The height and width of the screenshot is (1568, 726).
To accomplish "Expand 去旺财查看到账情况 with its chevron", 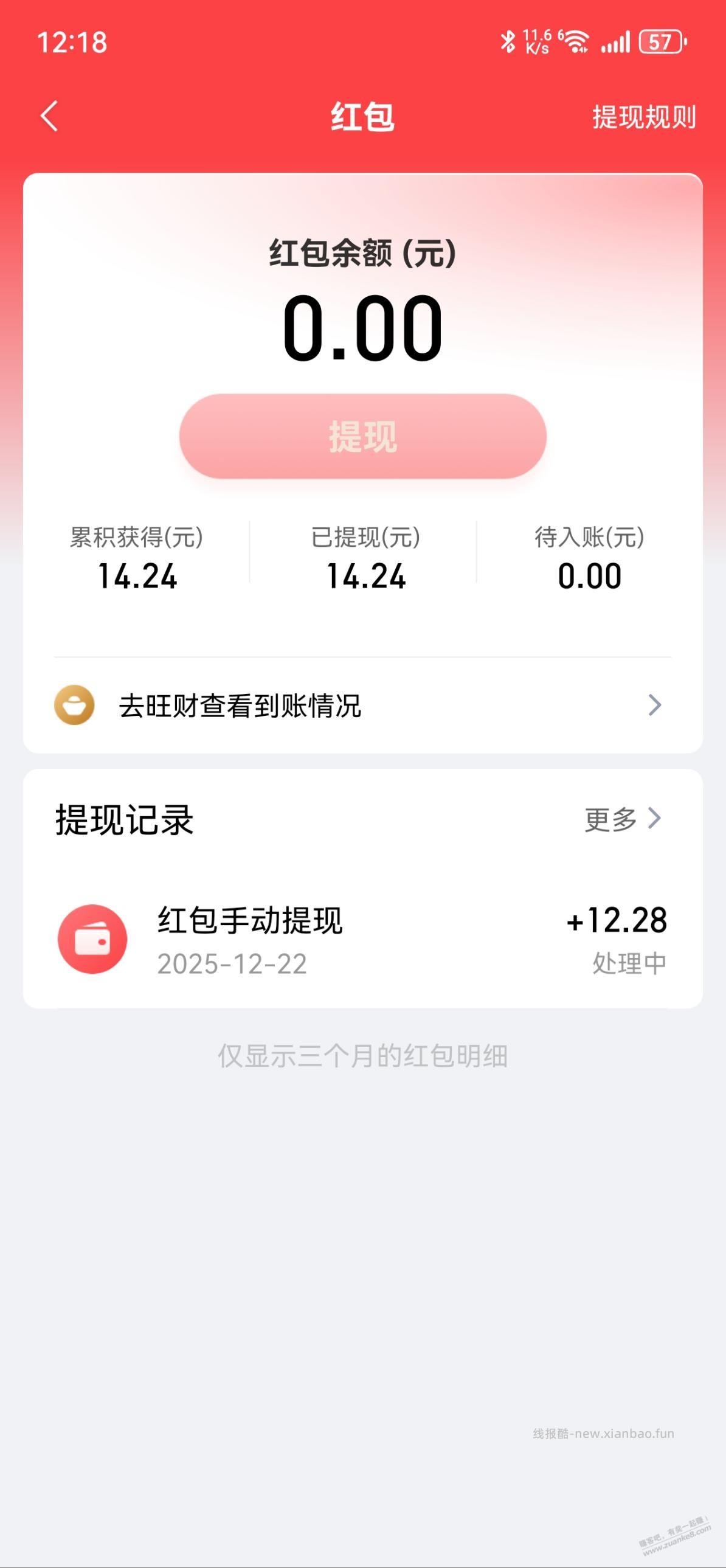I will [x=655, y=704].
